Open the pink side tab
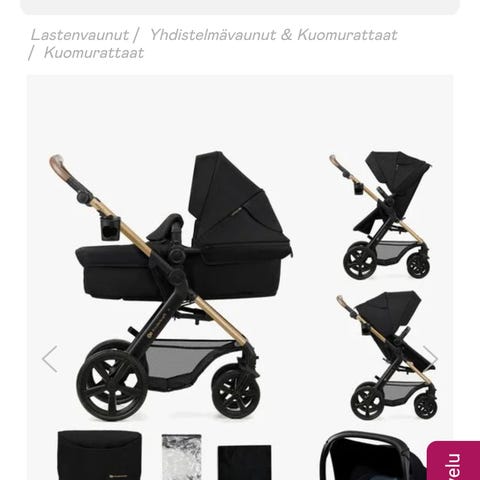480x480 pixels. click(453, 461)
